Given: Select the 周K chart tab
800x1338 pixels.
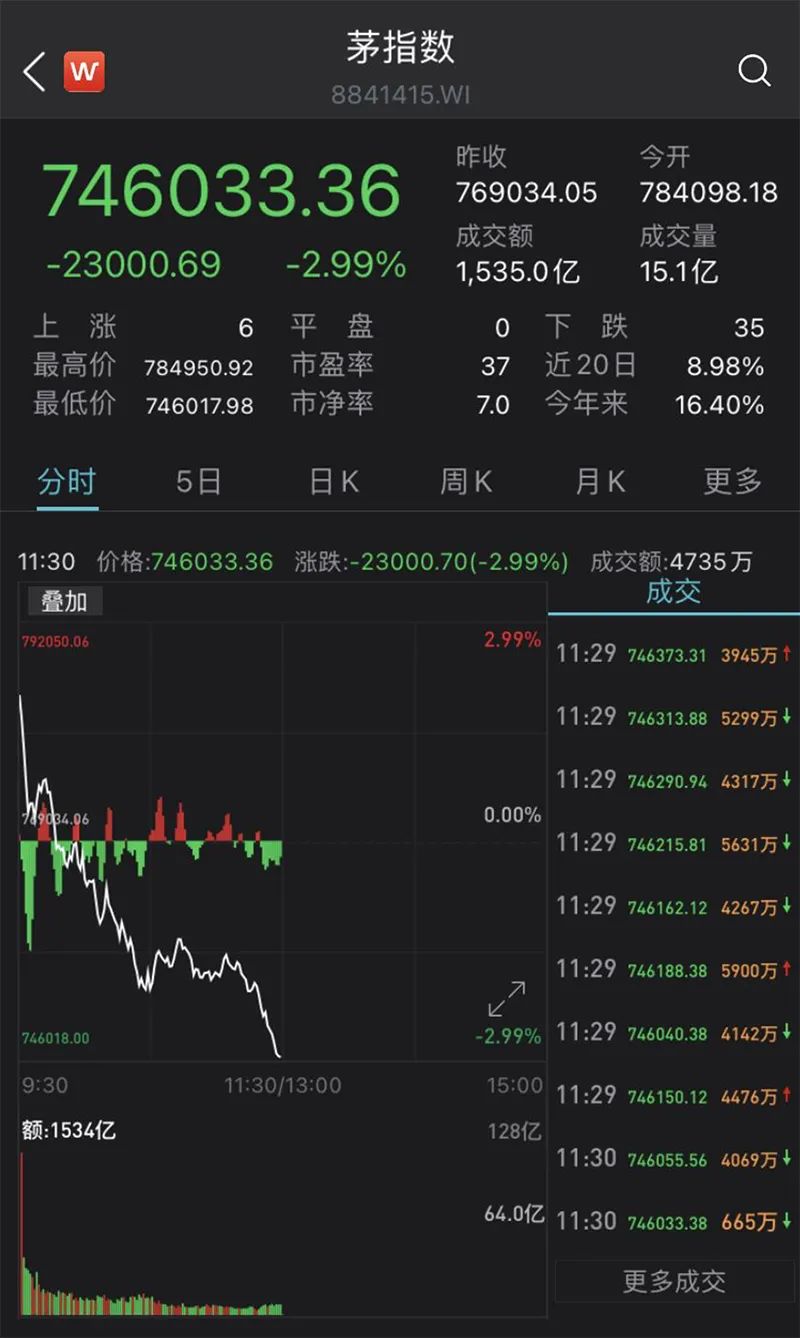Looking at the screenshot, I should click(x=466, y=482).
